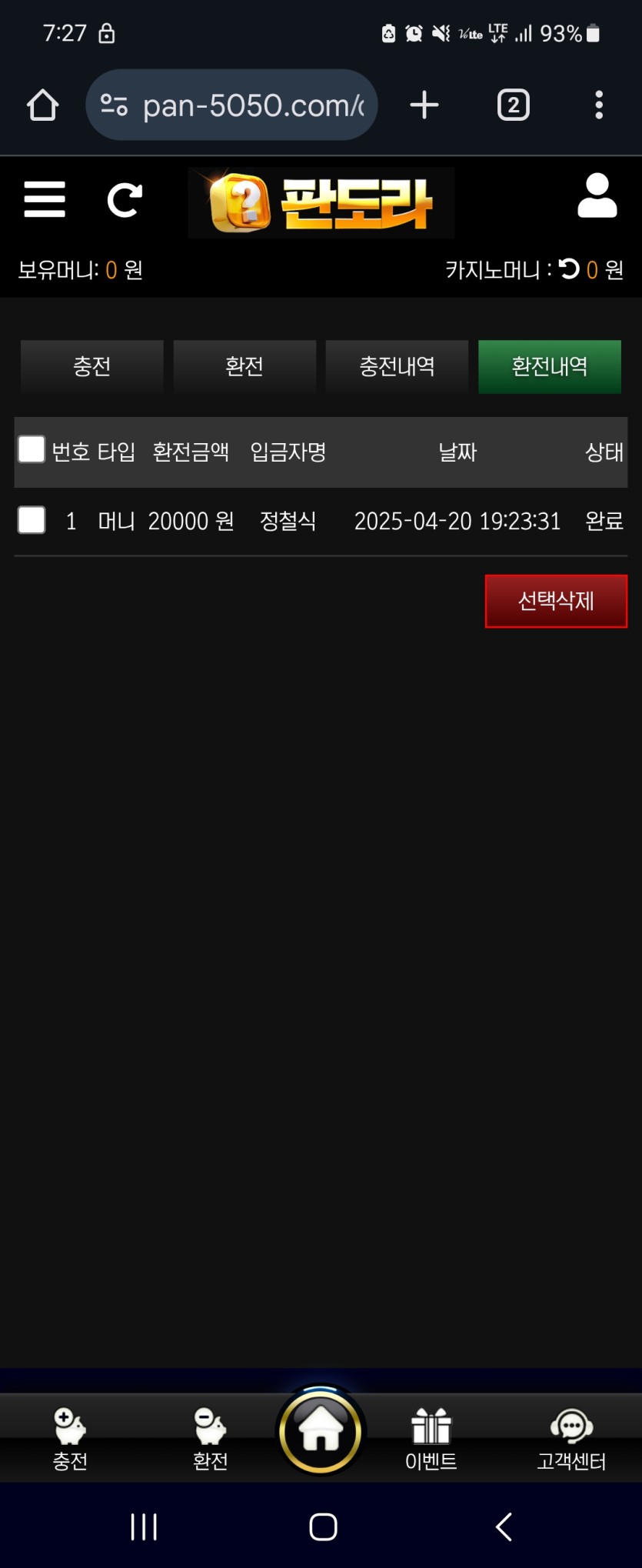642x1568 pixels.
Task: Check the select-all box in table header
Action: click(x=32, y=449)
